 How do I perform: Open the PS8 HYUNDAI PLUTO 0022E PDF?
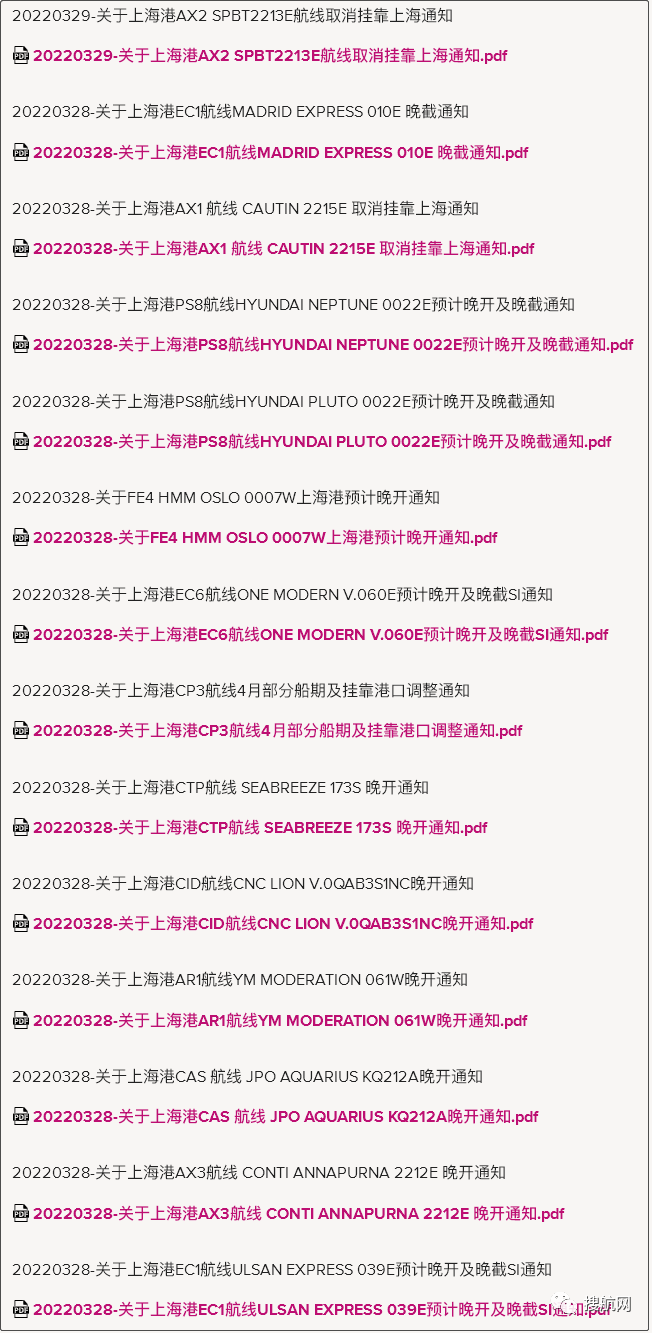tap(322, 442)
